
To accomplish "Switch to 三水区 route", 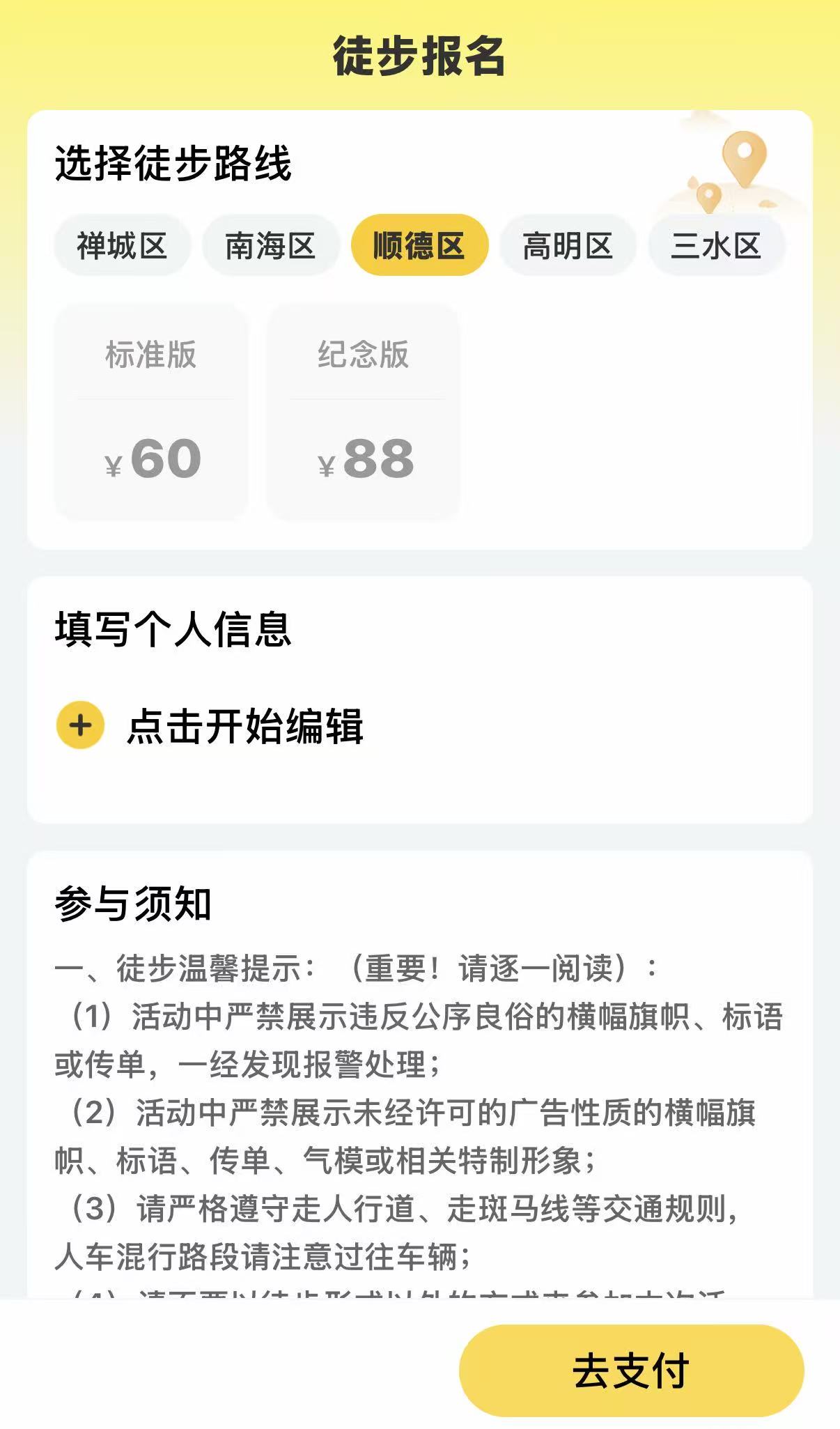I will tap(716, 246).
